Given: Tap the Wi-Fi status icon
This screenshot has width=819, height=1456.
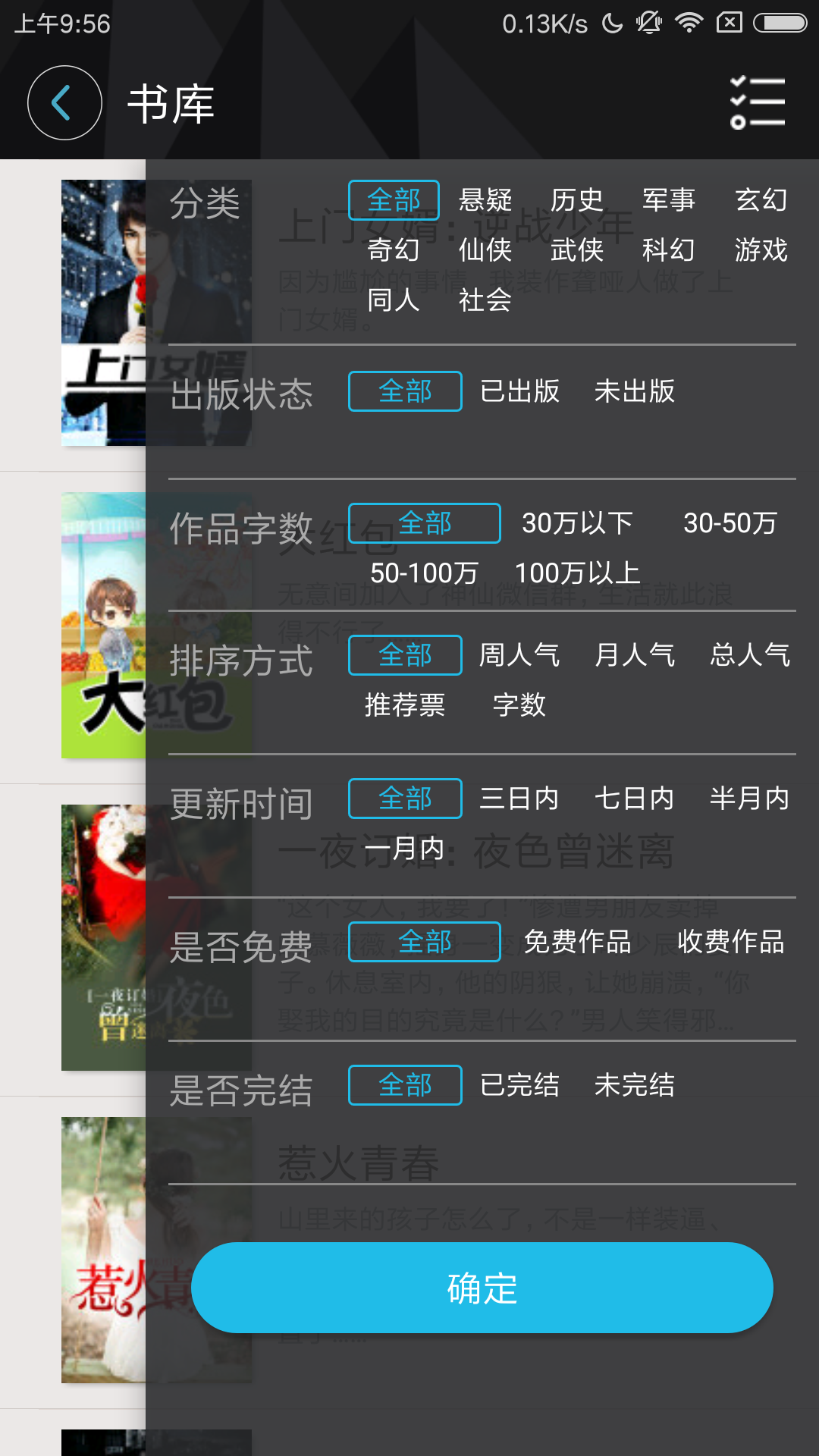Looking at the screenshot, I should click(689, 23).
